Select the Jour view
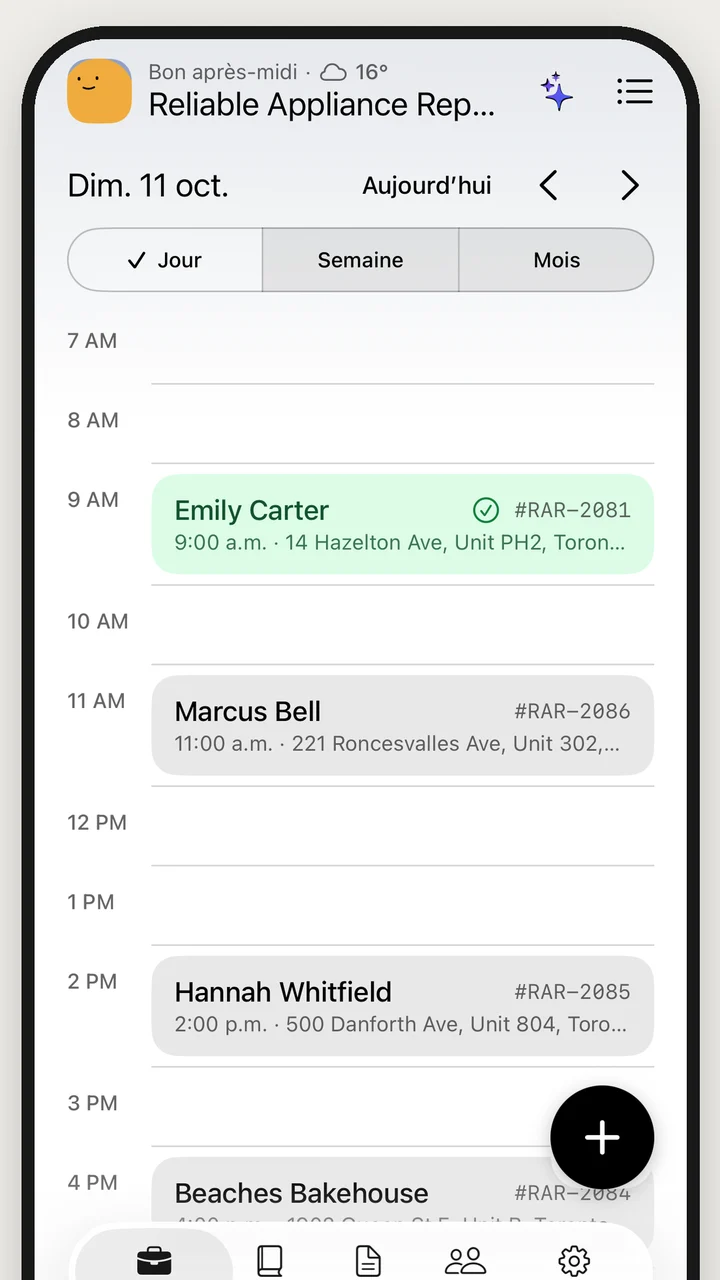The width and height of the screenshot is (720, 1280). point(165,260)
